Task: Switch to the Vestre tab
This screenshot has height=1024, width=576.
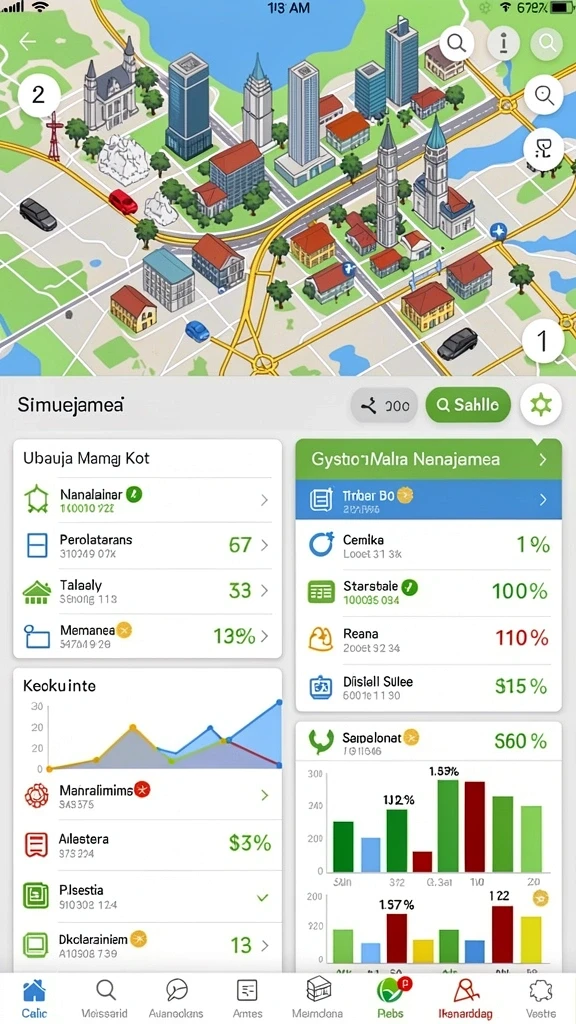Action: pyautogui.click(x=541, y=999)
